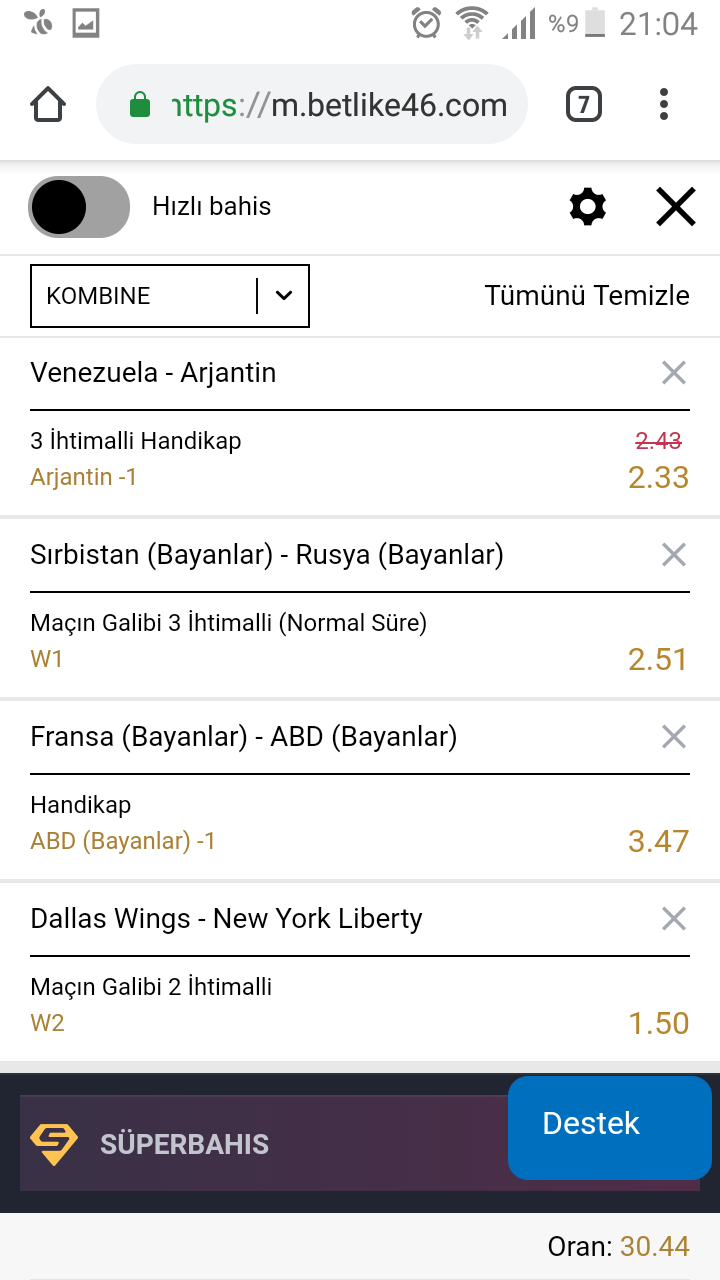Image resolution: width=720 pixels, height=1280 pixels.
Task: Remove the Fransa - ABD bet
Action: pyautogui.click(x=674, y=737)
